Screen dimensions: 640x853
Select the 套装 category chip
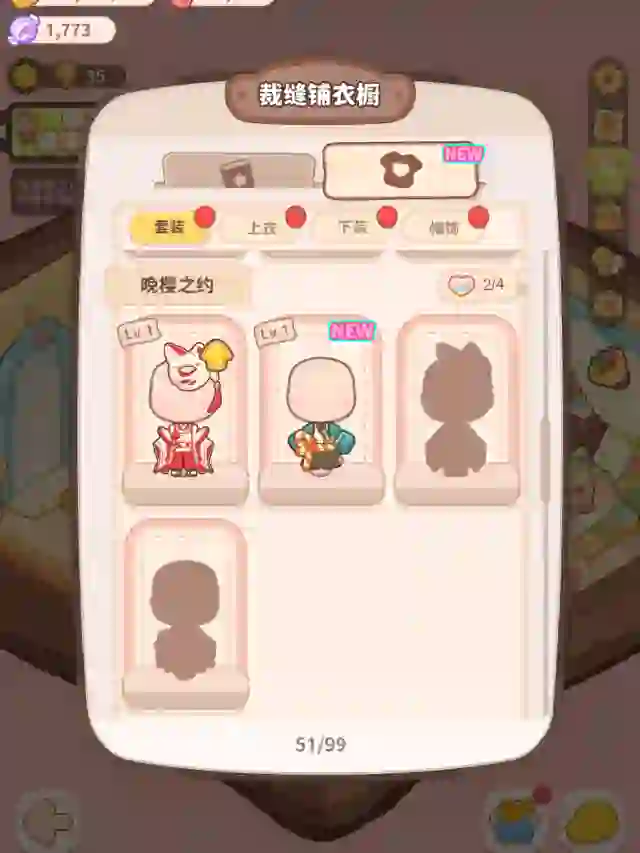click(x=169, y=228)
